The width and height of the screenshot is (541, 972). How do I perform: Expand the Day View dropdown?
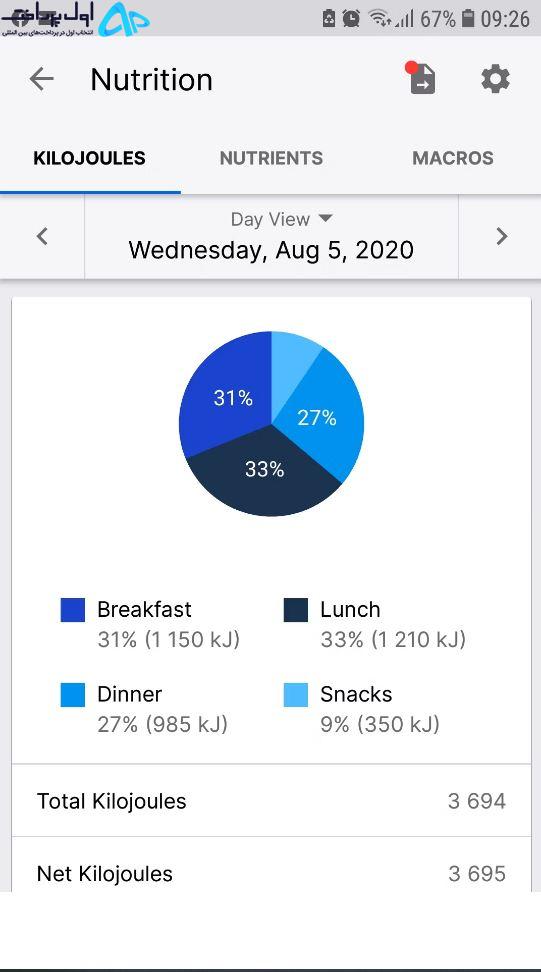[281, 219]
